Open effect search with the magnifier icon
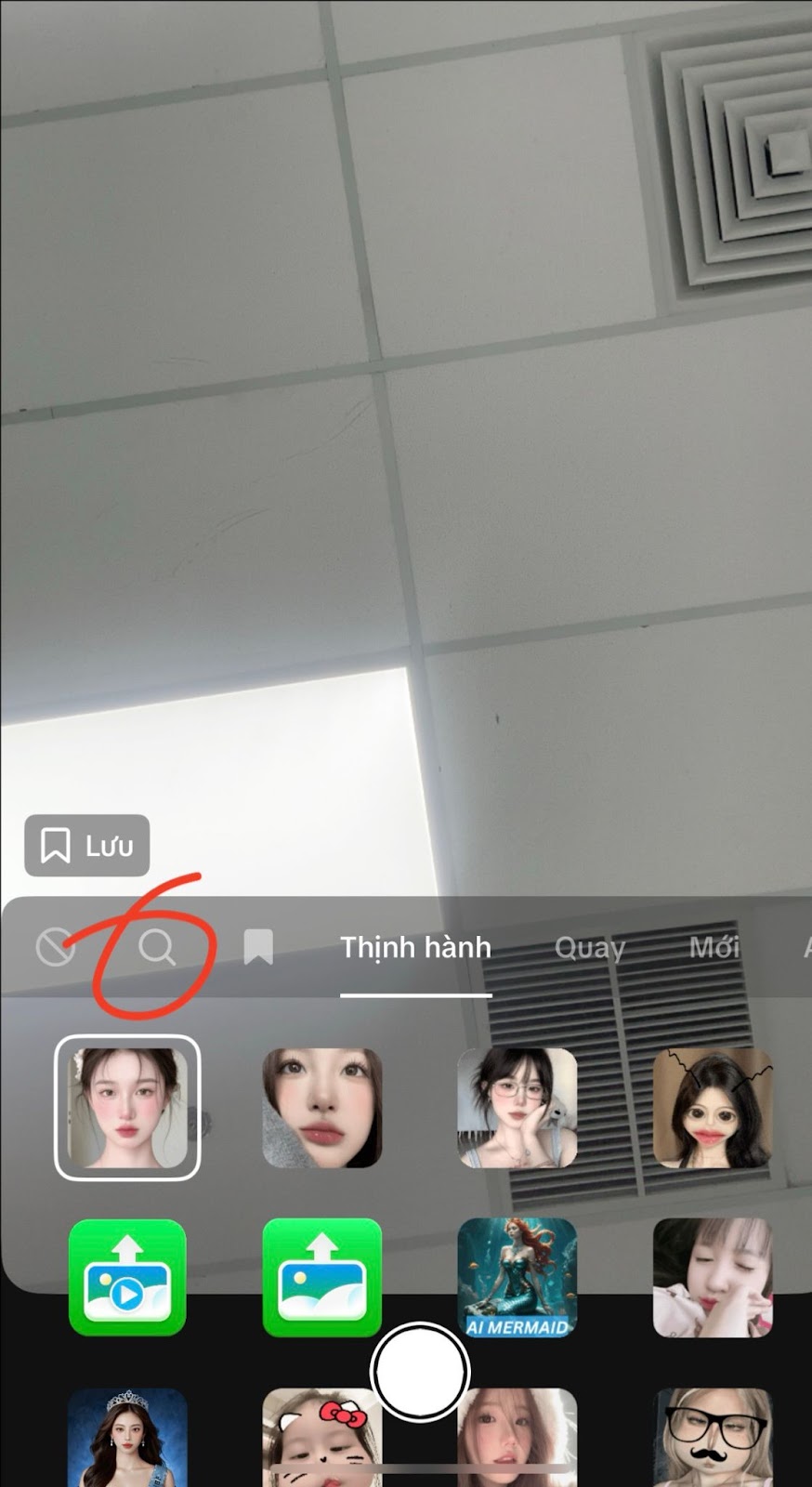Image resolution: width=812 pixels, height=1487 pixels. pyautogui.click(x=157, y=948)
